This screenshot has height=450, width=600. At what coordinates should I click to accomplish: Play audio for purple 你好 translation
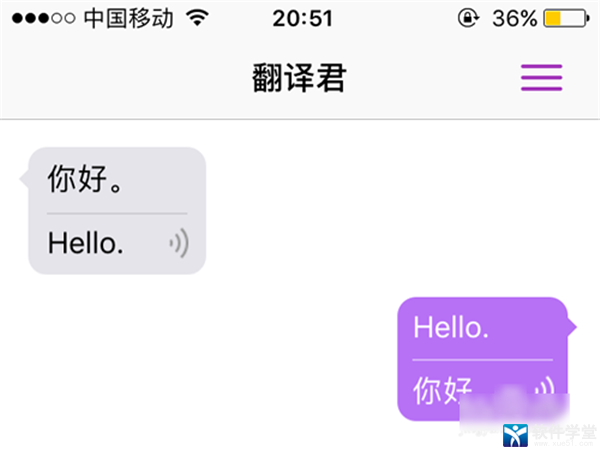tap(545, 389)
